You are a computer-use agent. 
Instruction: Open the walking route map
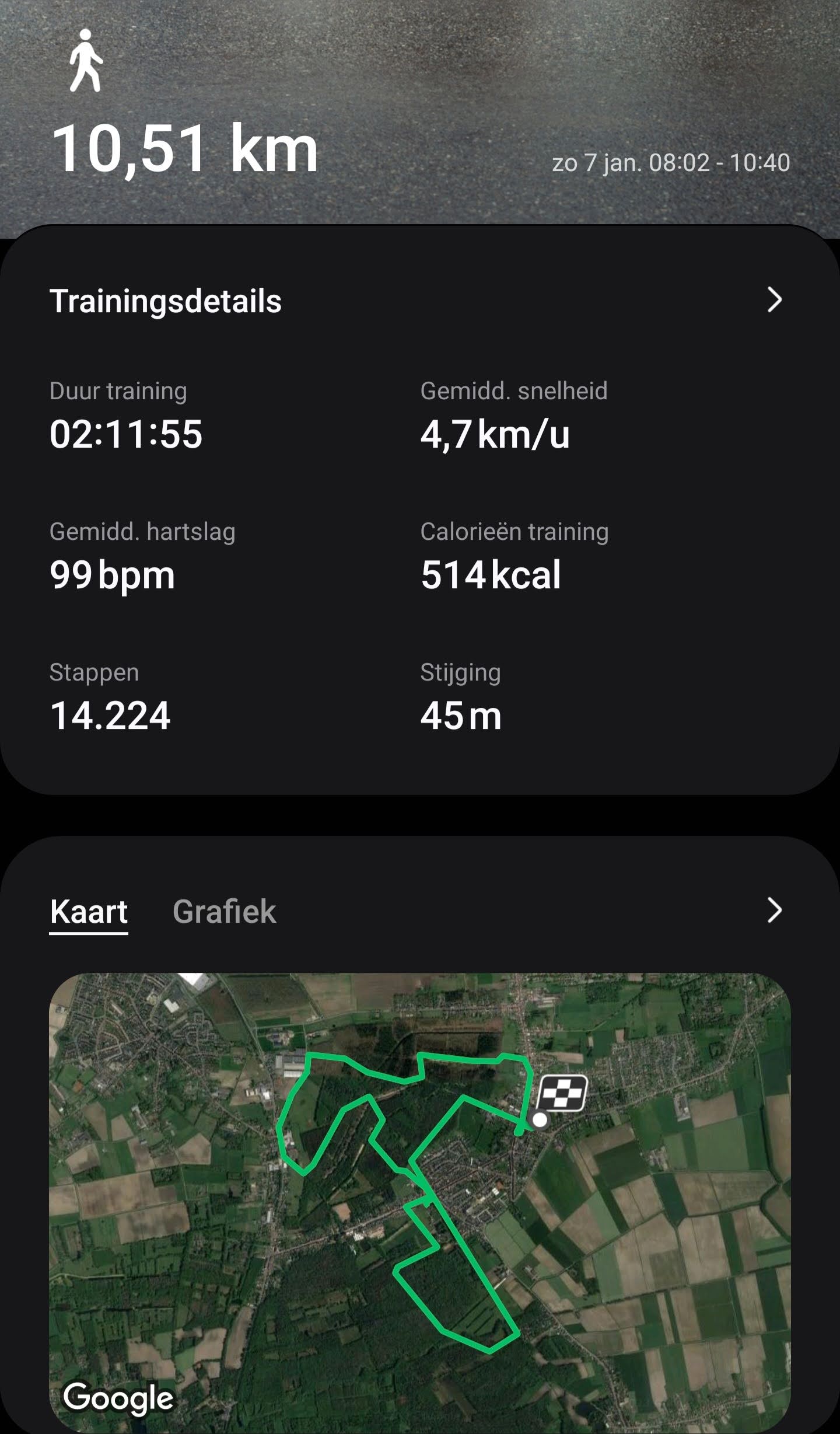click(419, 1196)
